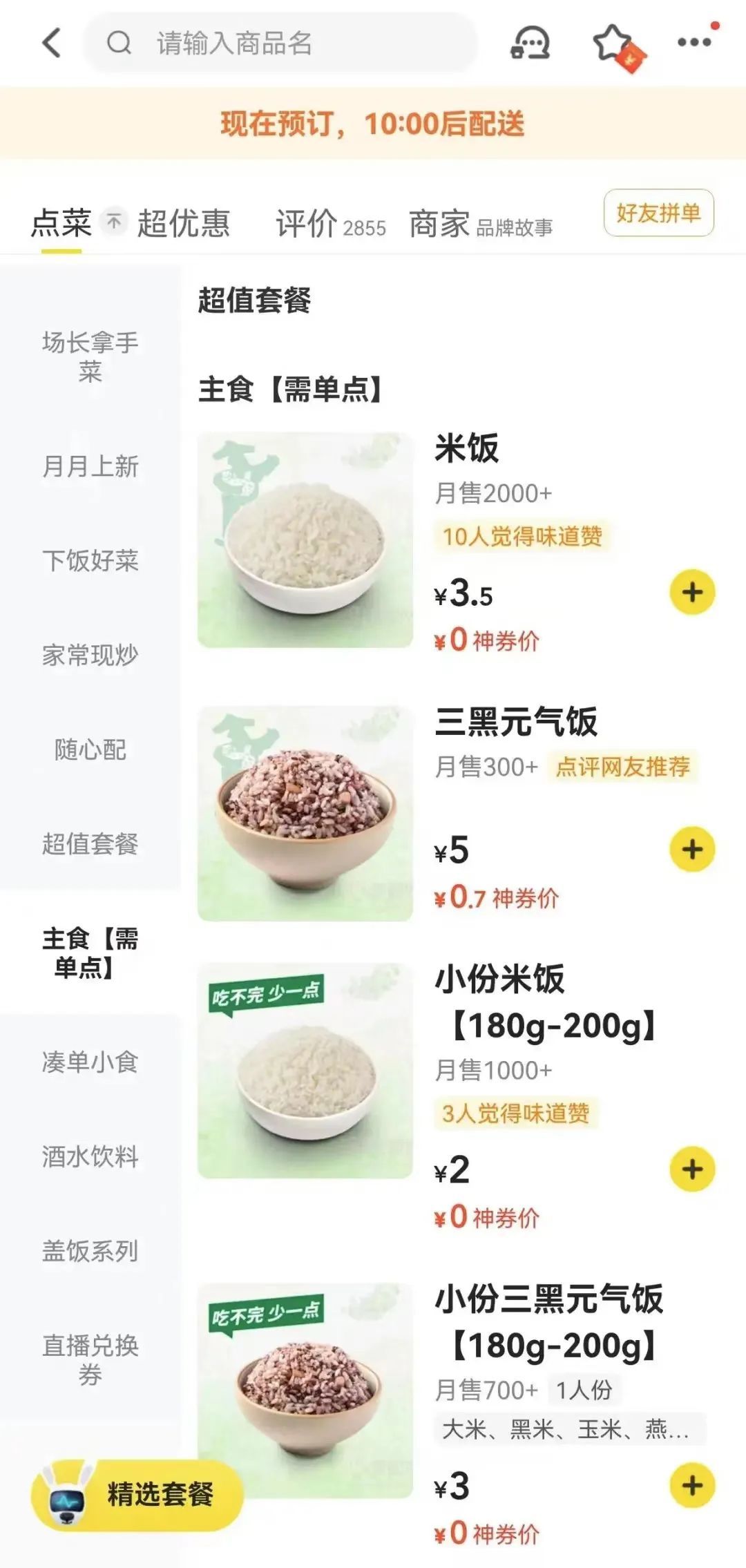Select 凑单小食 in the sidebar
Image resolution: width=746 pixels, height=1568 pixels.
click(90, 1062)
